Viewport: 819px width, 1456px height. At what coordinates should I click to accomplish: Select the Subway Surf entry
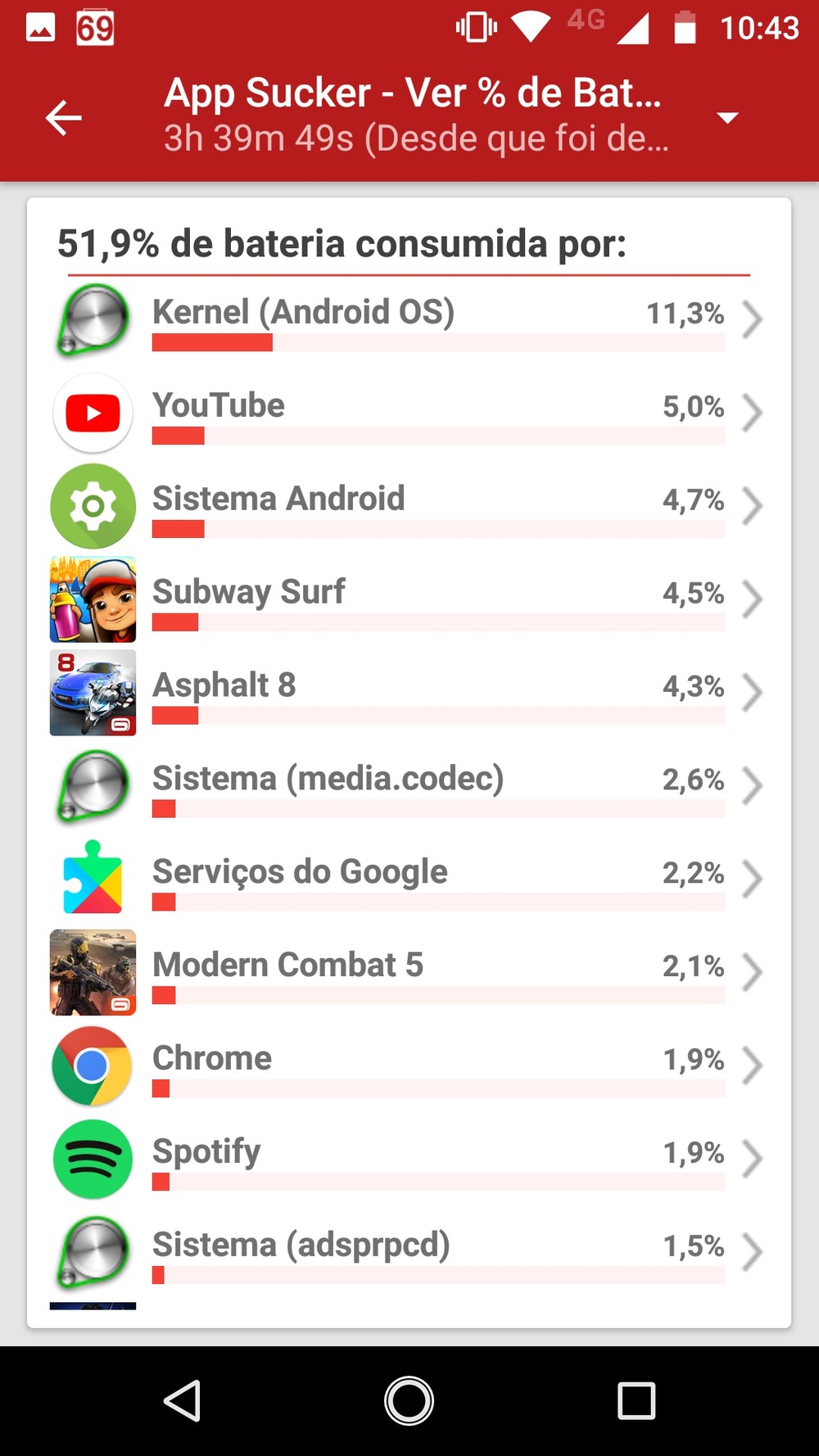(x=409, y=600)
